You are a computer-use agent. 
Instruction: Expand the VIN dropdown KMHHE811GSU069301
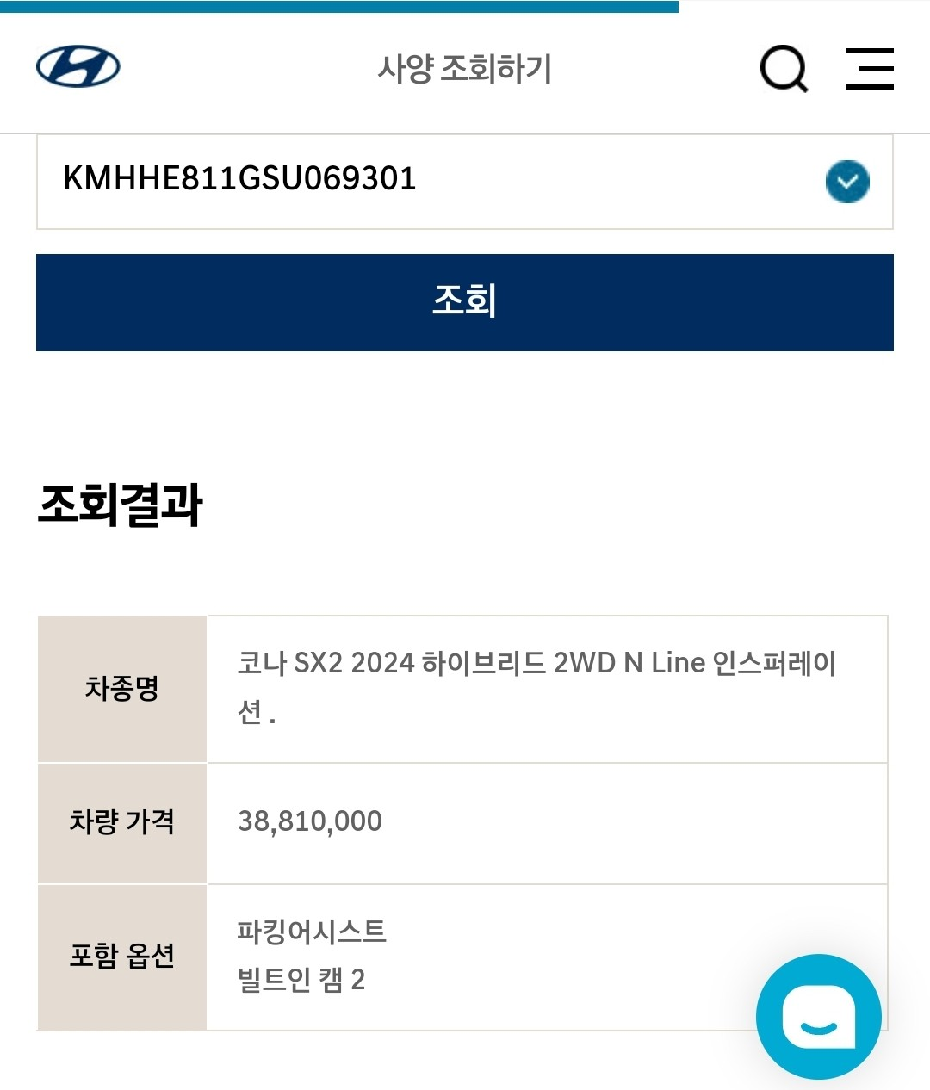point(847,182)
